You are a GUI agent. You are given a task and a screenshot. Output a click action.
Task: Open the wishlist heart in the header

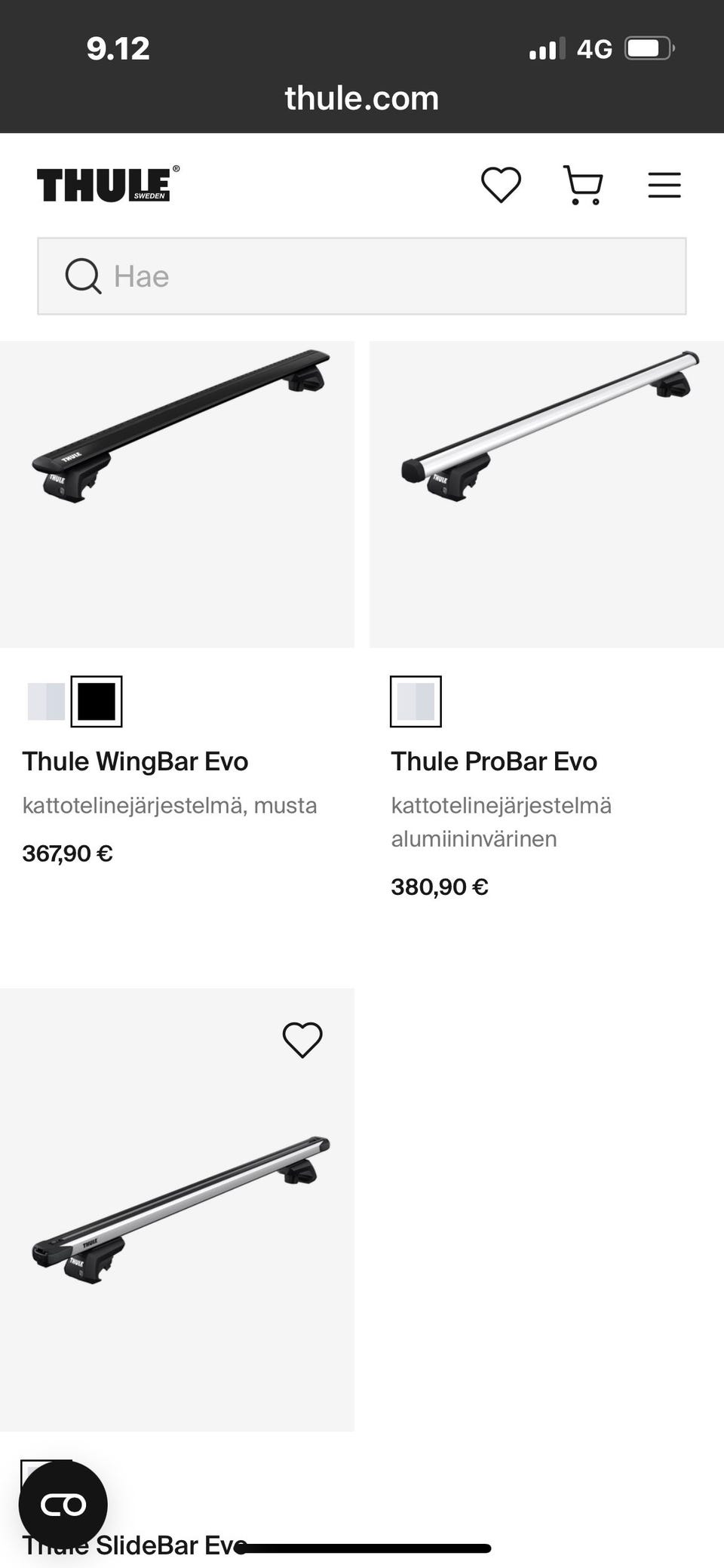click(502, 185)
